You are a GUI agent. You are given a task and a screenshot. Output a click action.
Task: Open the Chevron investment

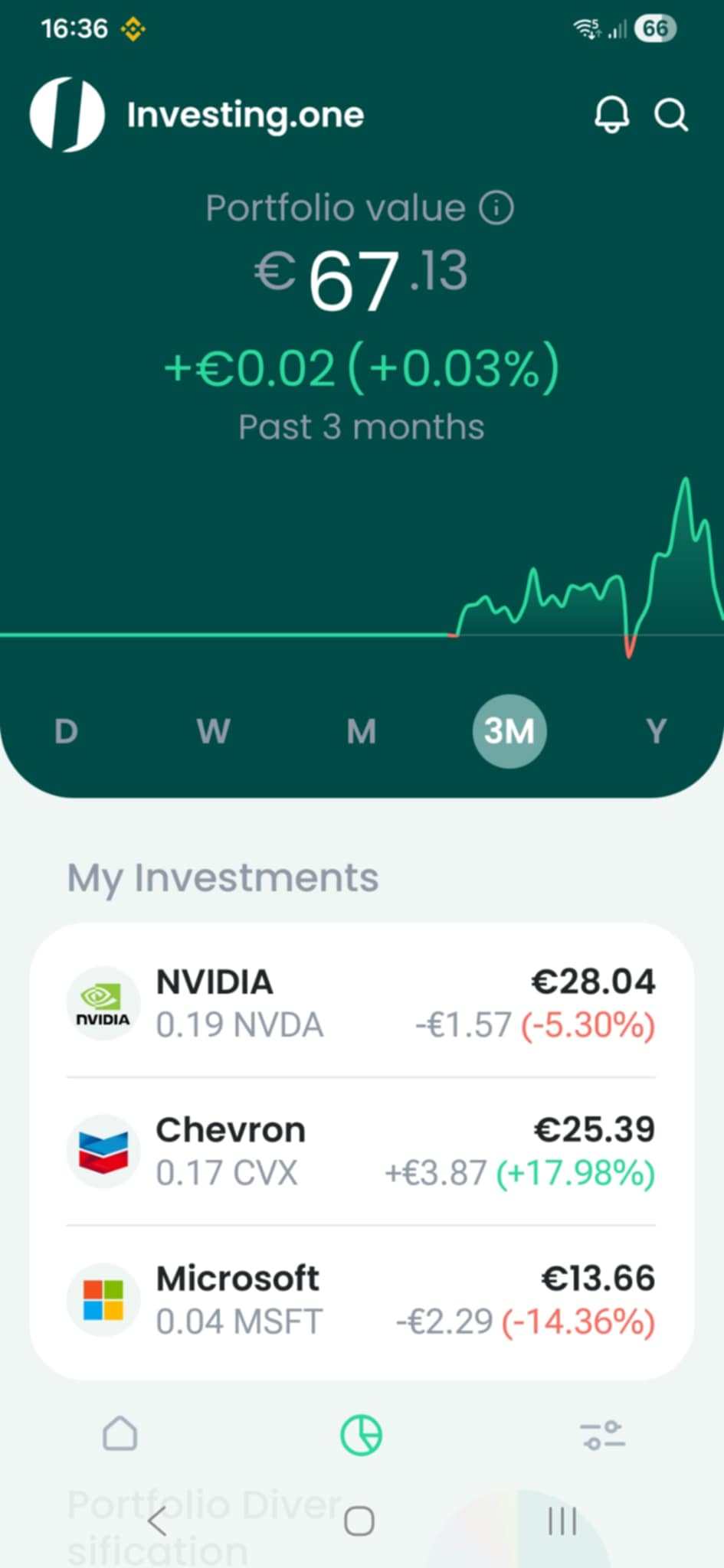pyautogui.click(x=362, y=1151)
